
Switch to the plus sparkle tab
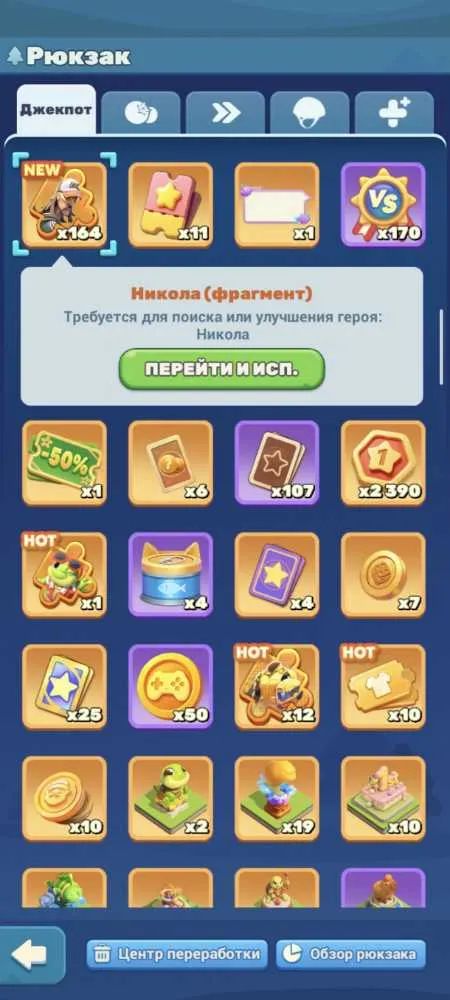click(395, 114)
